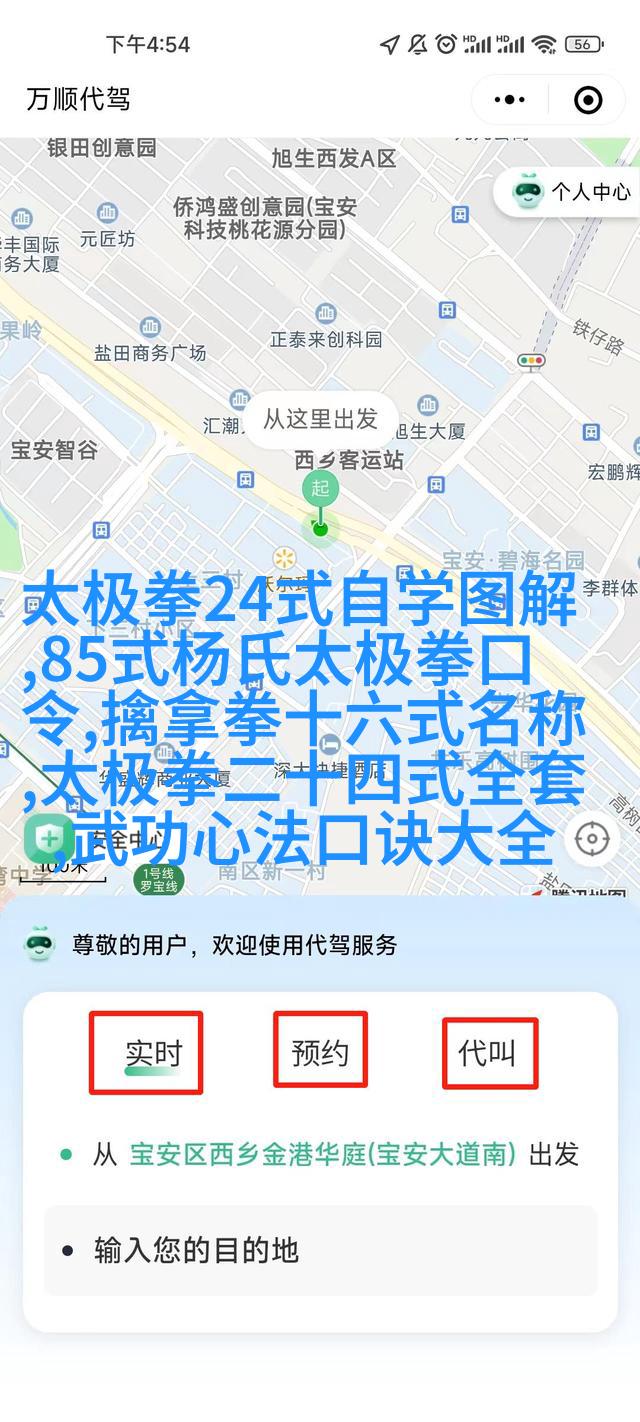Screen dimensions: 640x1422
Task: Tap the 输入您的目的地 destination field
Action: click(x=320, y=1250)
